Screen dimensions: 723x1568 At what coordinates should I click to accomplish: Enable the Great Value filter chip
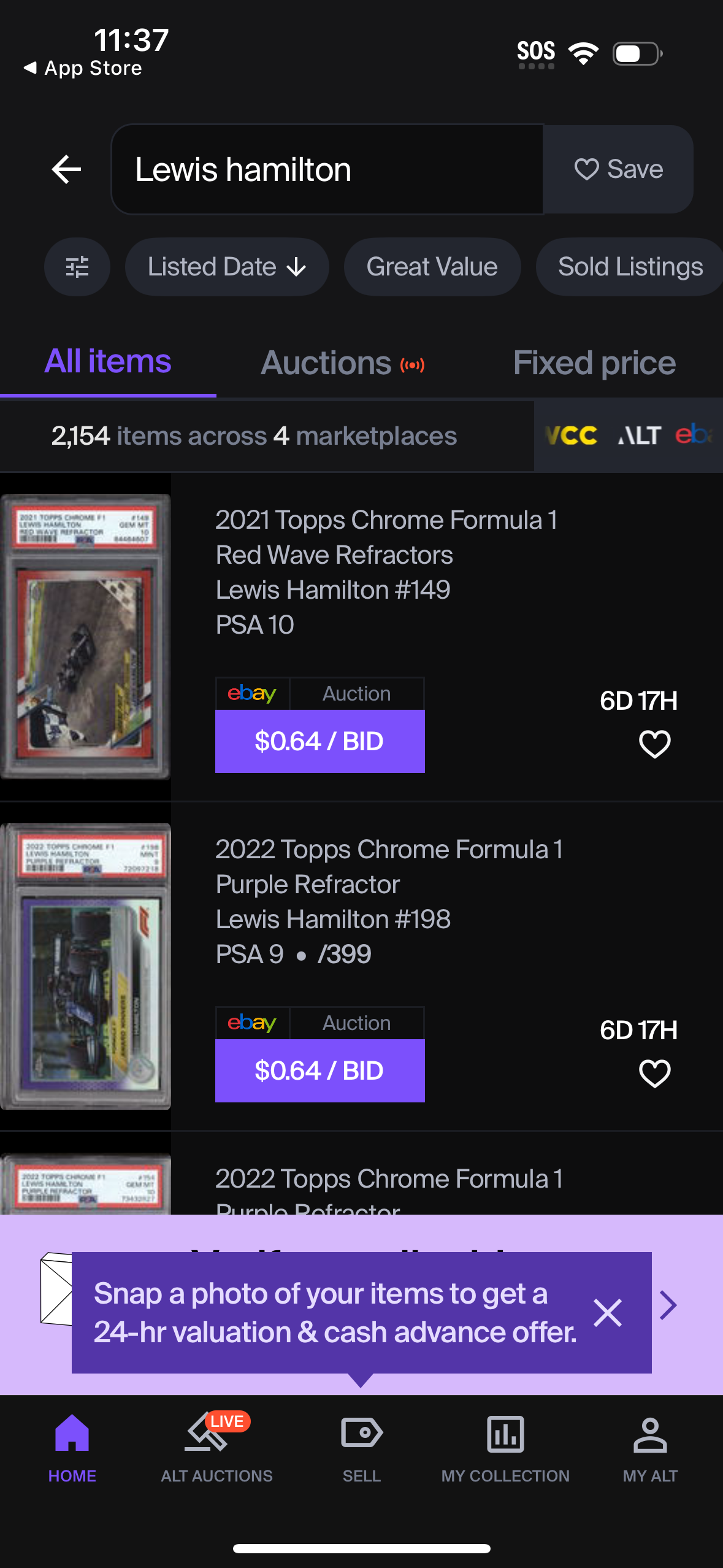(432, 266)
